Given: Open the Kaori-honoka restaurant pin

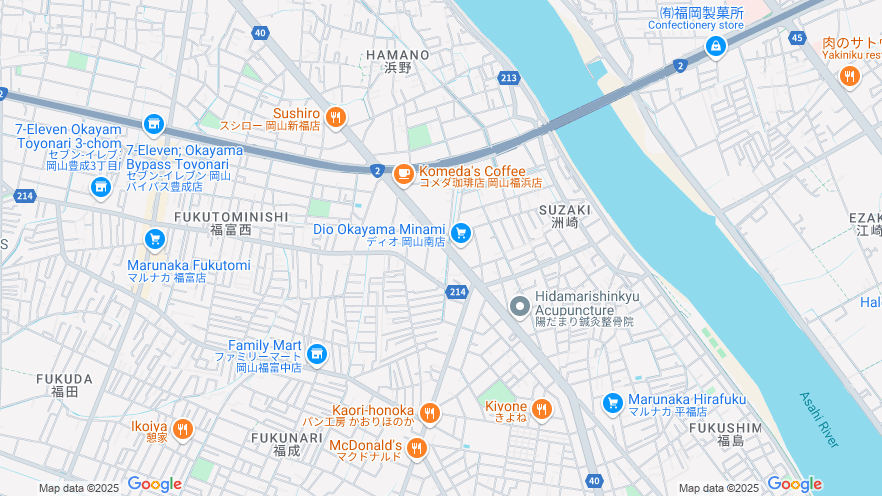Looking at the screenshot, I should (x=429, y=413).
